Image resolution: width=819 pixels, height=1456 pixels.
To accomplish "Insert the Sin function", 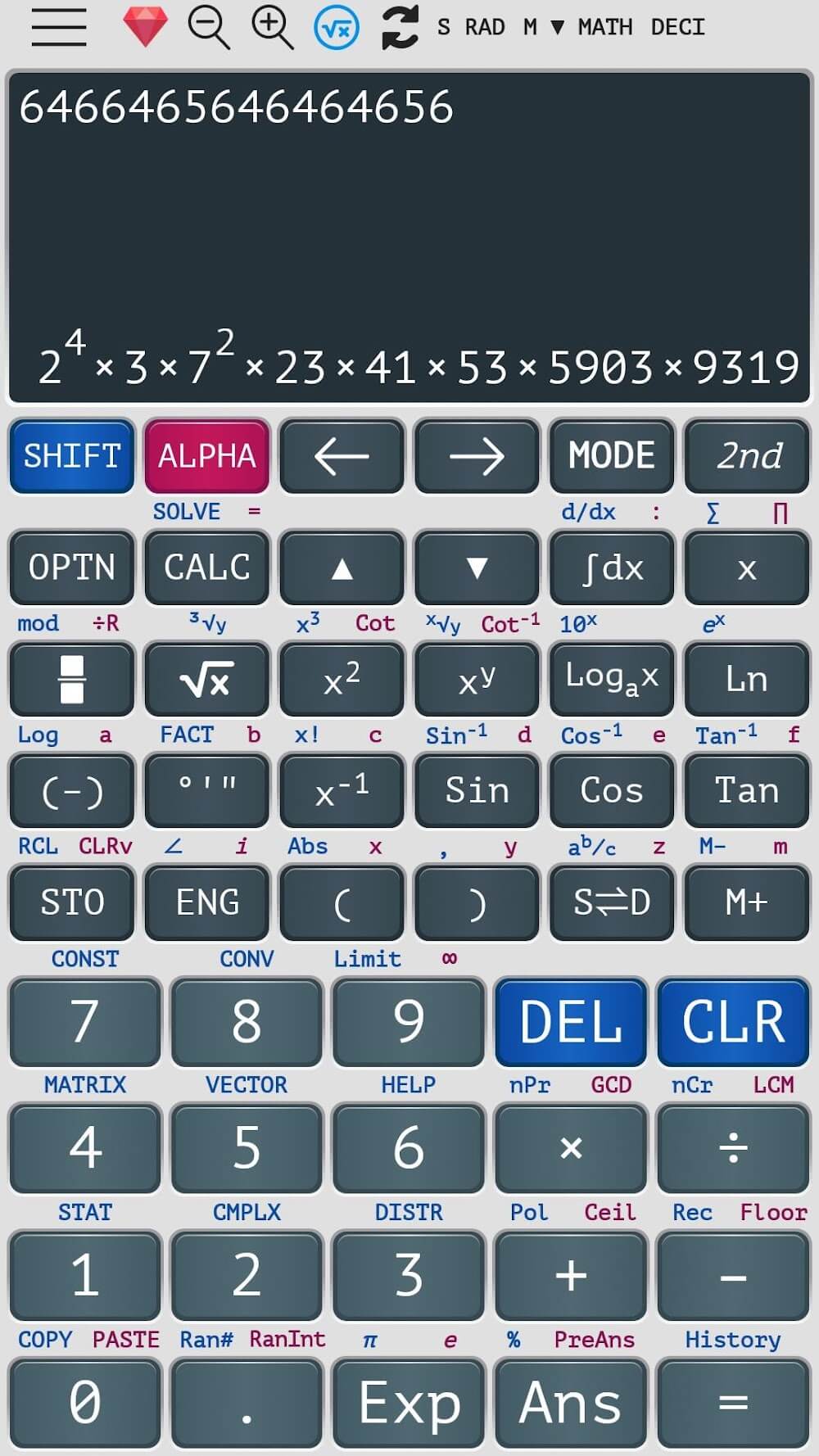I will pos(477,791).
